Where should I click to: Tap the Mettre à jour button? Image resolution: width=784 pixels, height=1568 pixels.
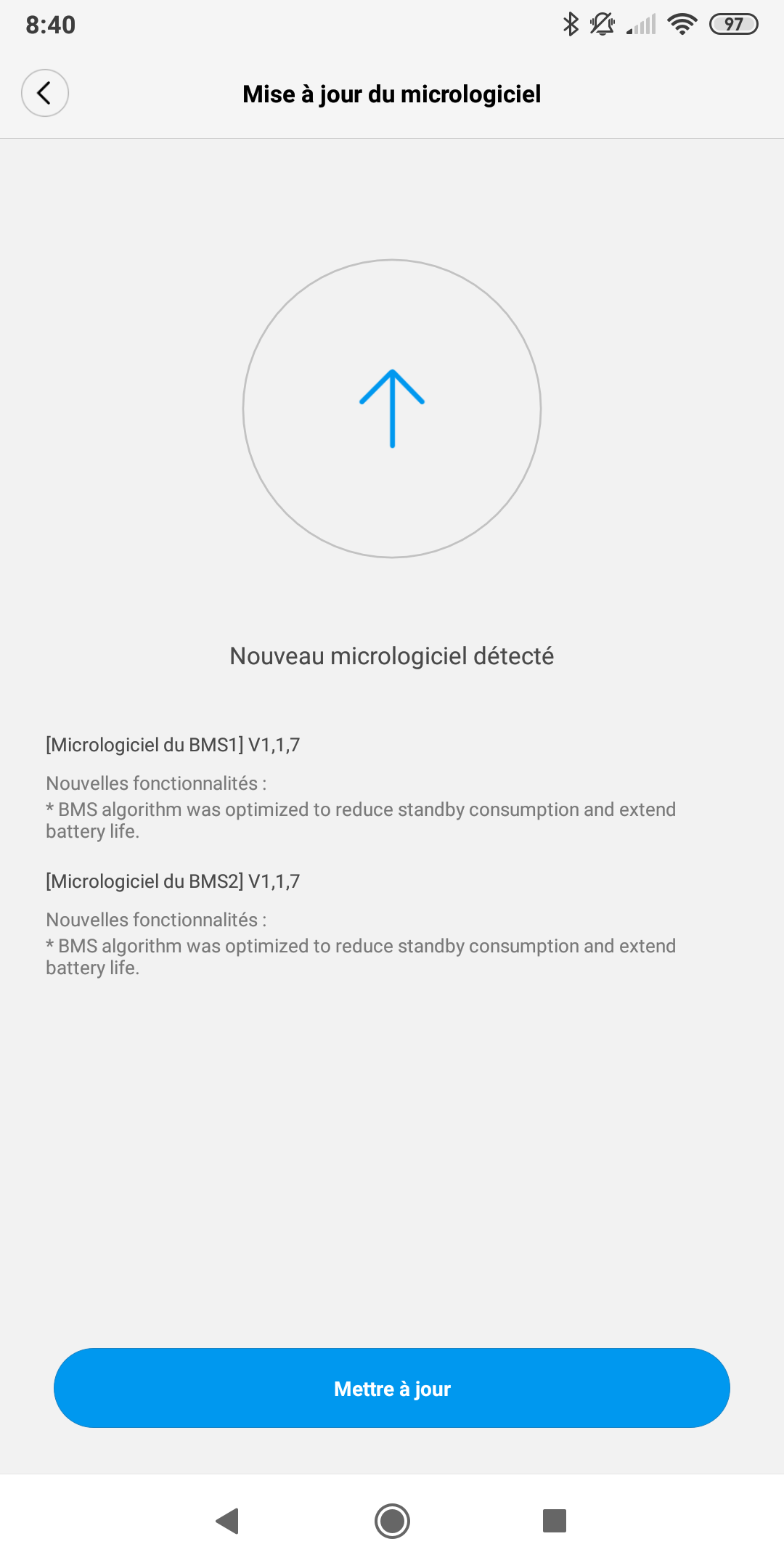tap(392, 1388)
